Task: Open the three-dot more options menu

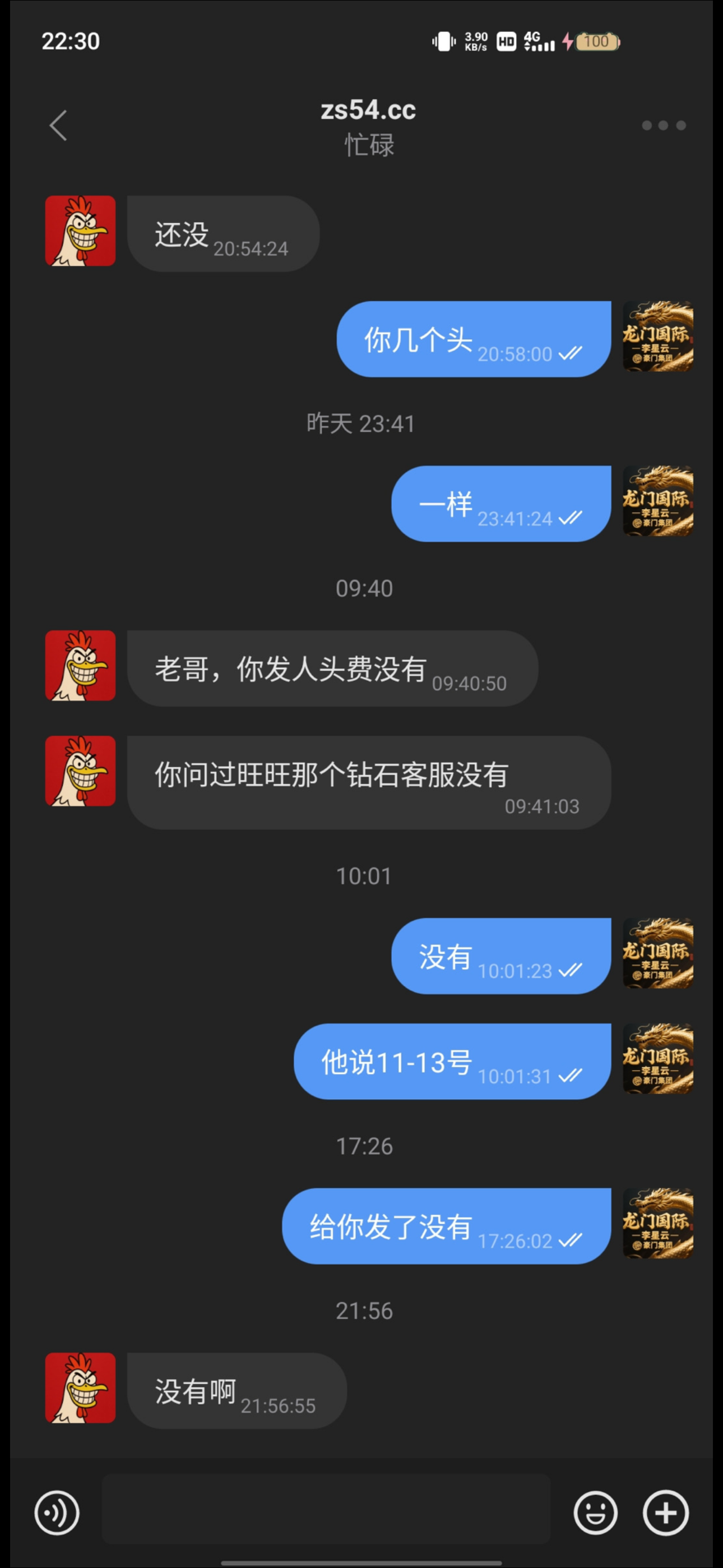Action: click(664, 126)
